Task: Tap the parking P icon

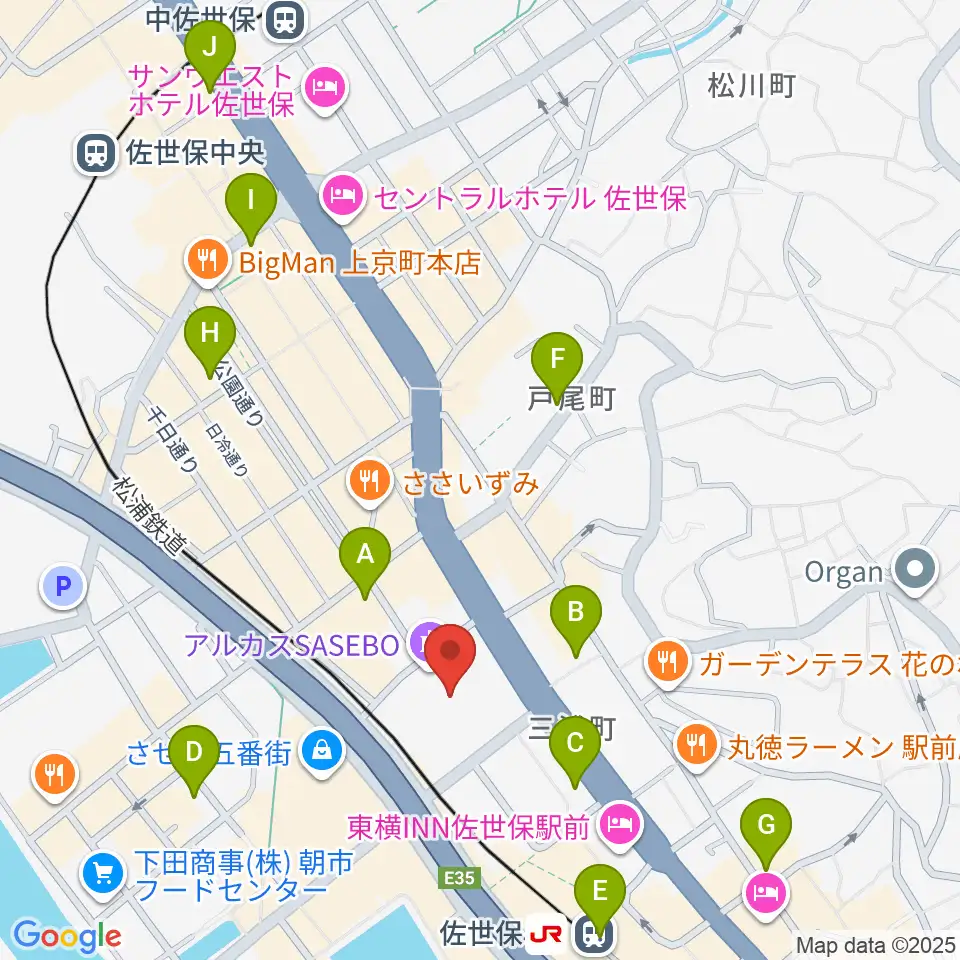Action: [63, 587]
